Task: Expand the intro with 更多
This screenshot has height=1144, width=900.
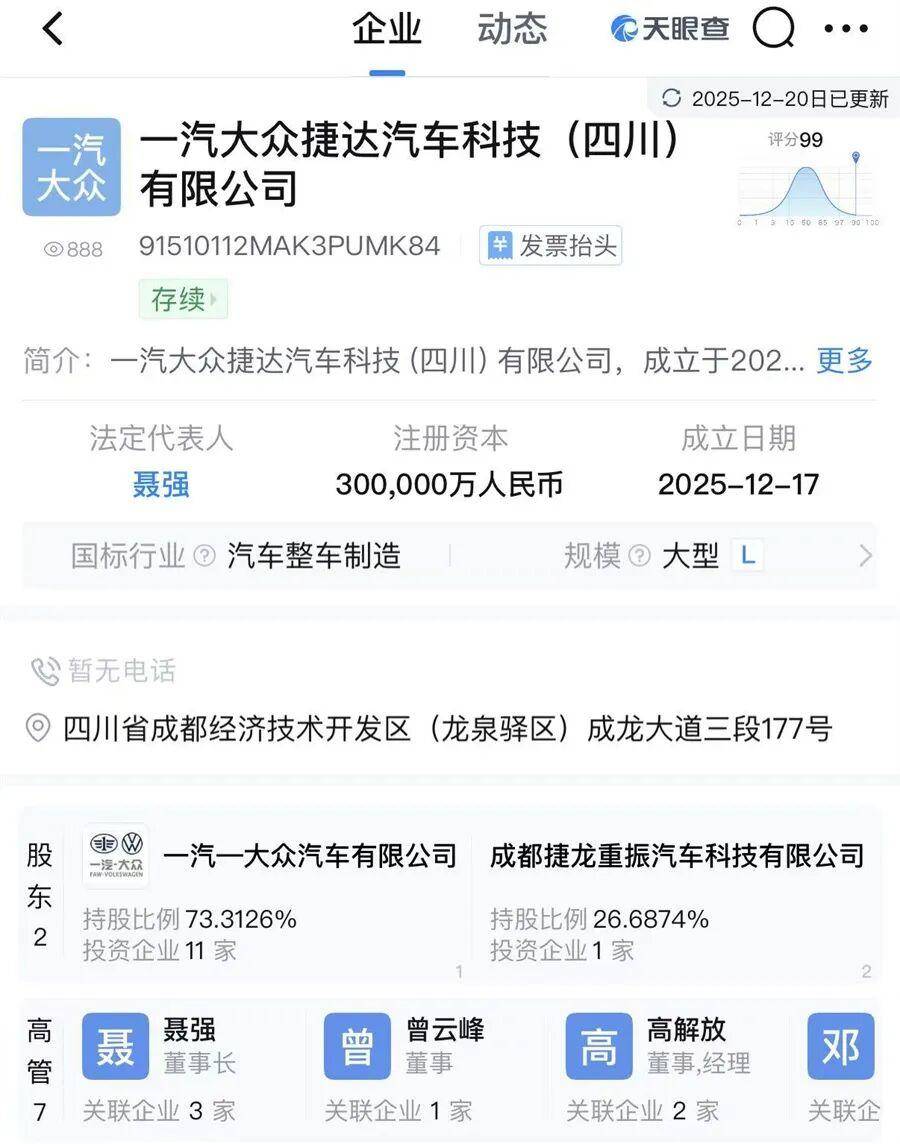Action: 844,361
